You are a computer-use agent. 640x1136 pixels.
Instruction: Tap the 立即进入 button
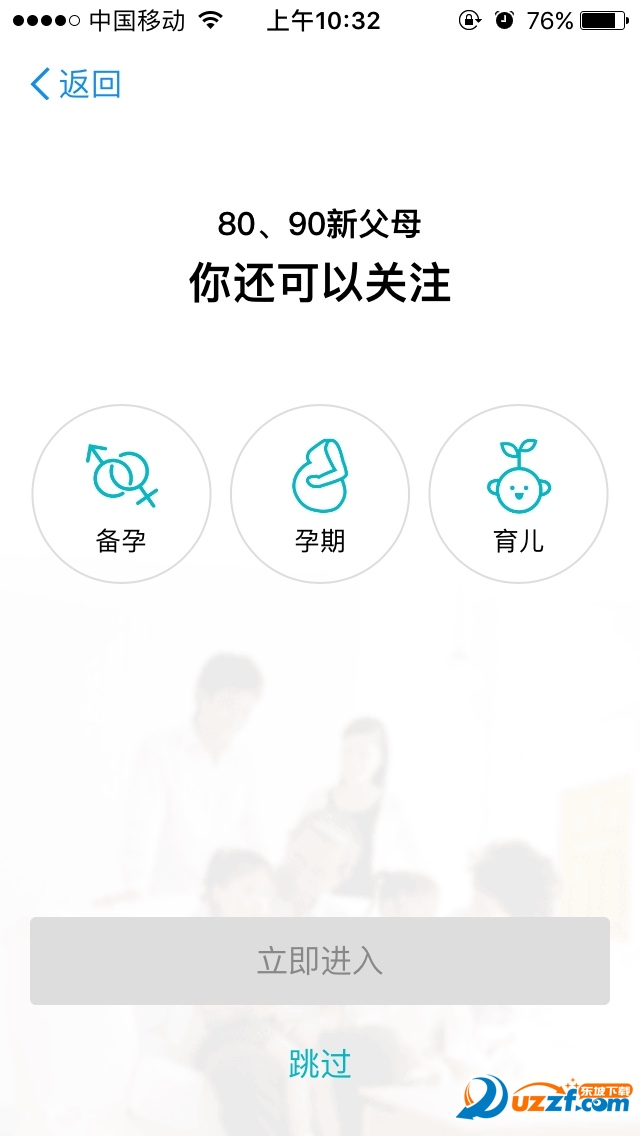click(320, 961)
